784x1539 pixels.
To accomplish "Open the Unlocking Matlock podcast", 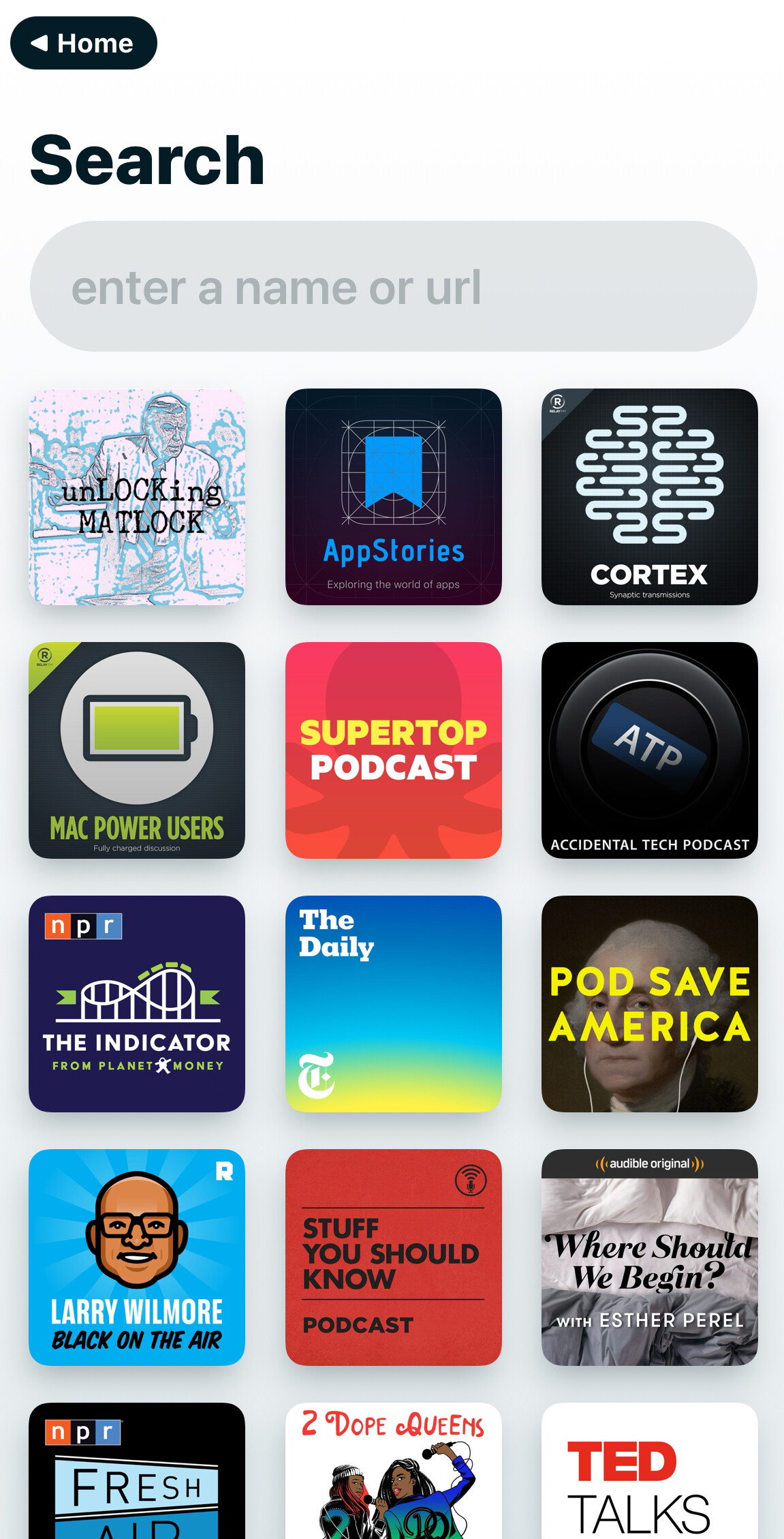I will [137, 497].
